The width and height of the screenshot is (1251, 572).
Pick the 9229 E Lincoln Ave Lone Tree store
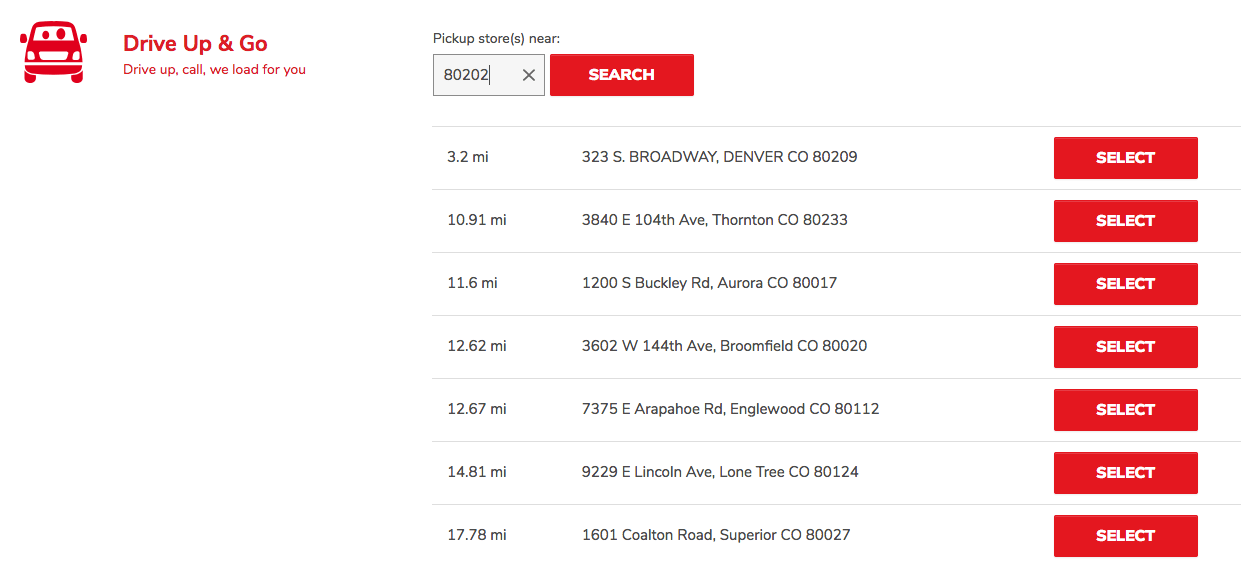tap(1125, 473)
